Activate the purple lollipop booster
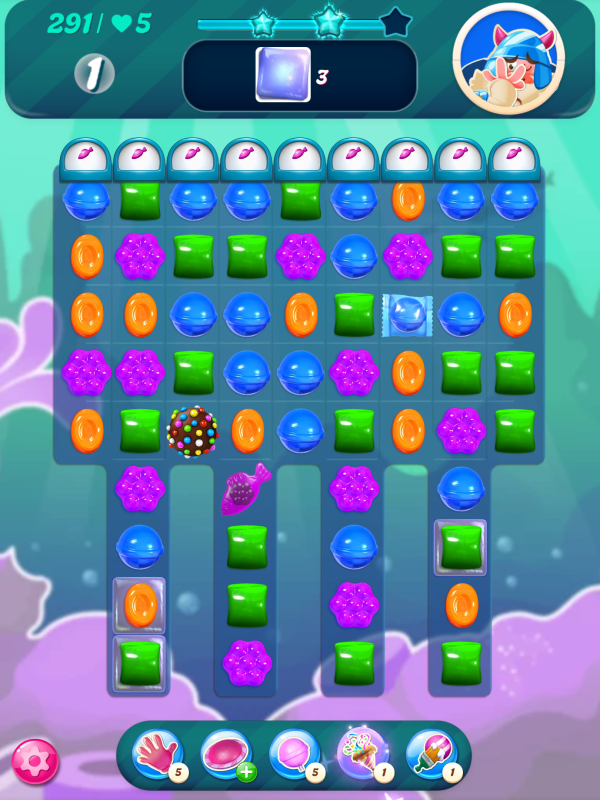Image resolution: width=600 pixels, height=800 pixels. pos(294,755)
